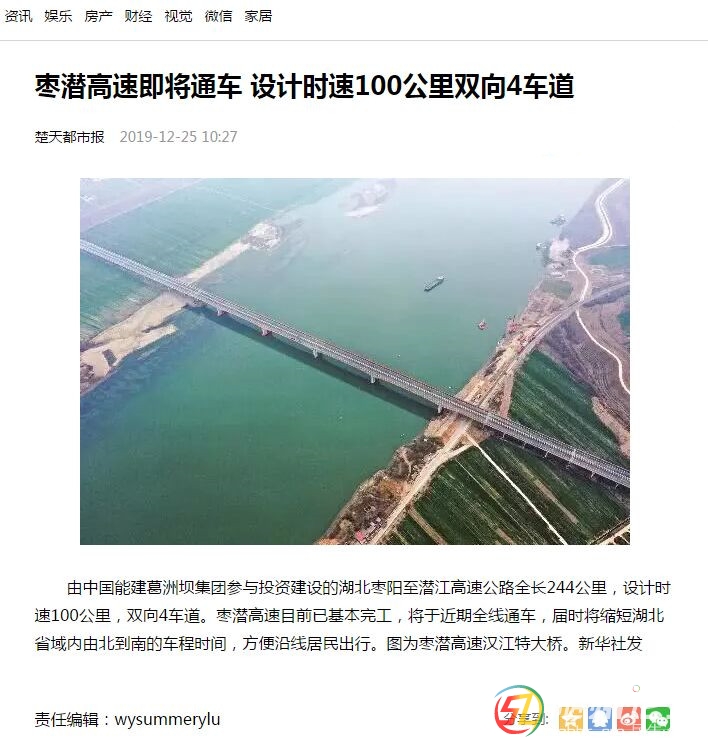Screen dimensions: 708x743
Task: Open the 家居 home section
Action: [x=258, y=16]
